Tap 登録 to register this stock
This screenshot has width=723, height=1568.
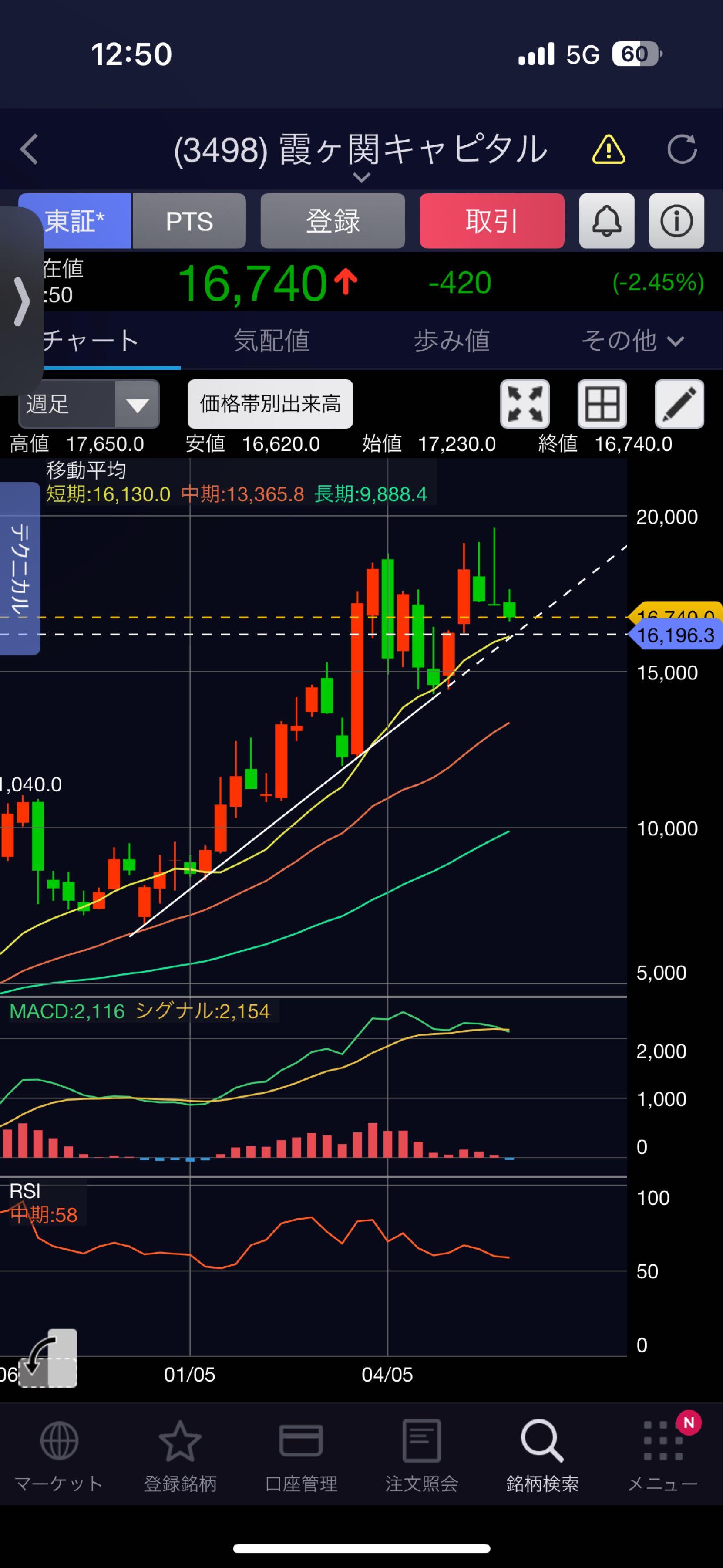tap(333, 221)
